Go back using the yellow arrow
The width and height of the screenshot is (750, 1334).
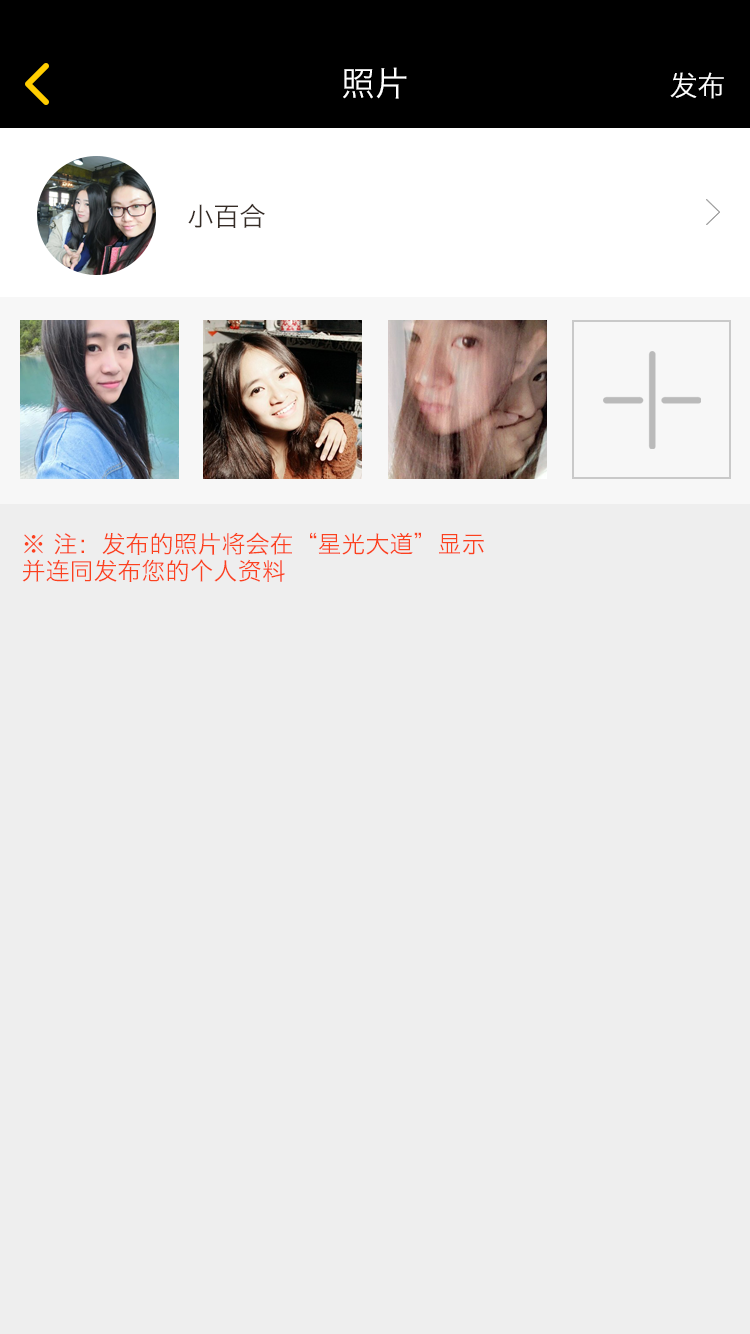(x=38, y=85)
